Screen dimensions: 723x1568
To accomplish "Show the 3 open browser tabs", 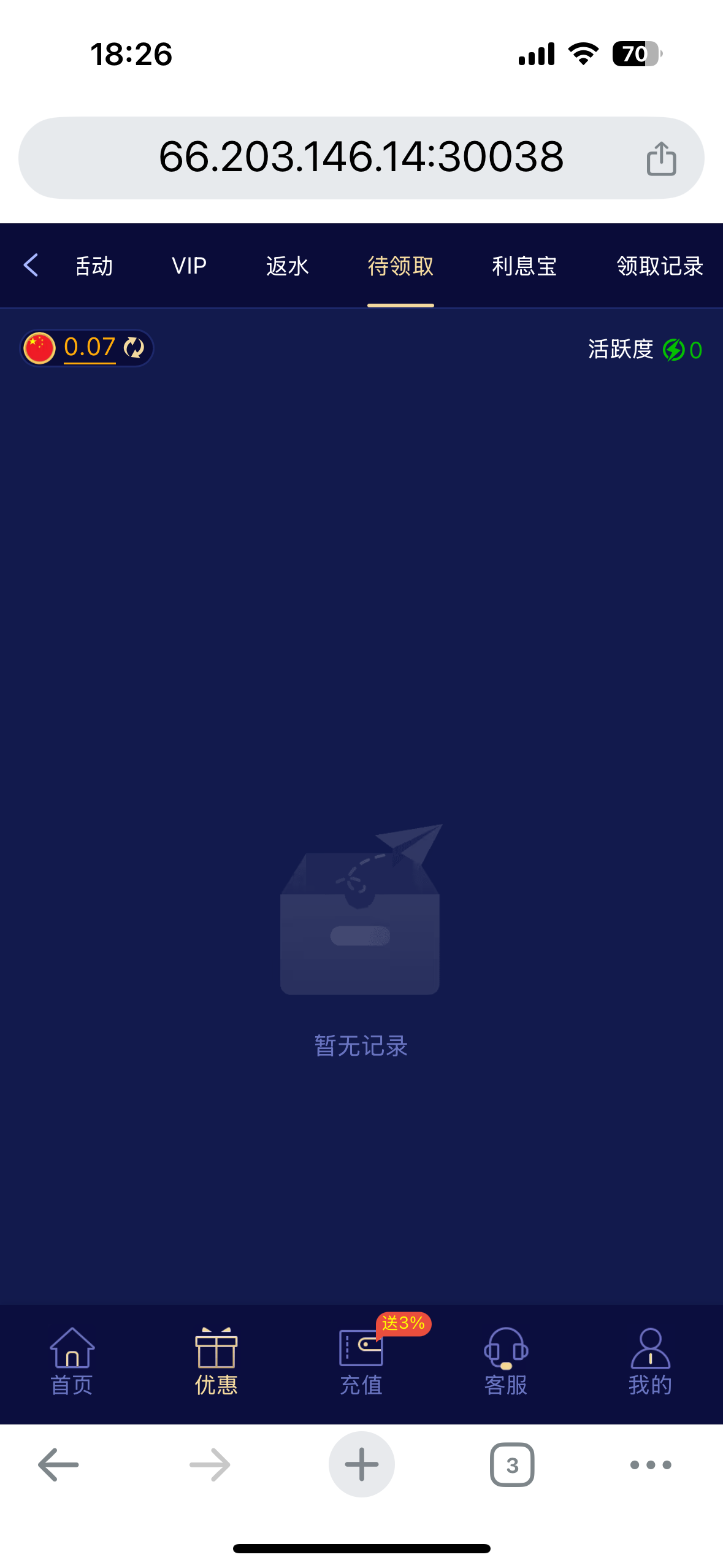I will [x=512, y=1465].
